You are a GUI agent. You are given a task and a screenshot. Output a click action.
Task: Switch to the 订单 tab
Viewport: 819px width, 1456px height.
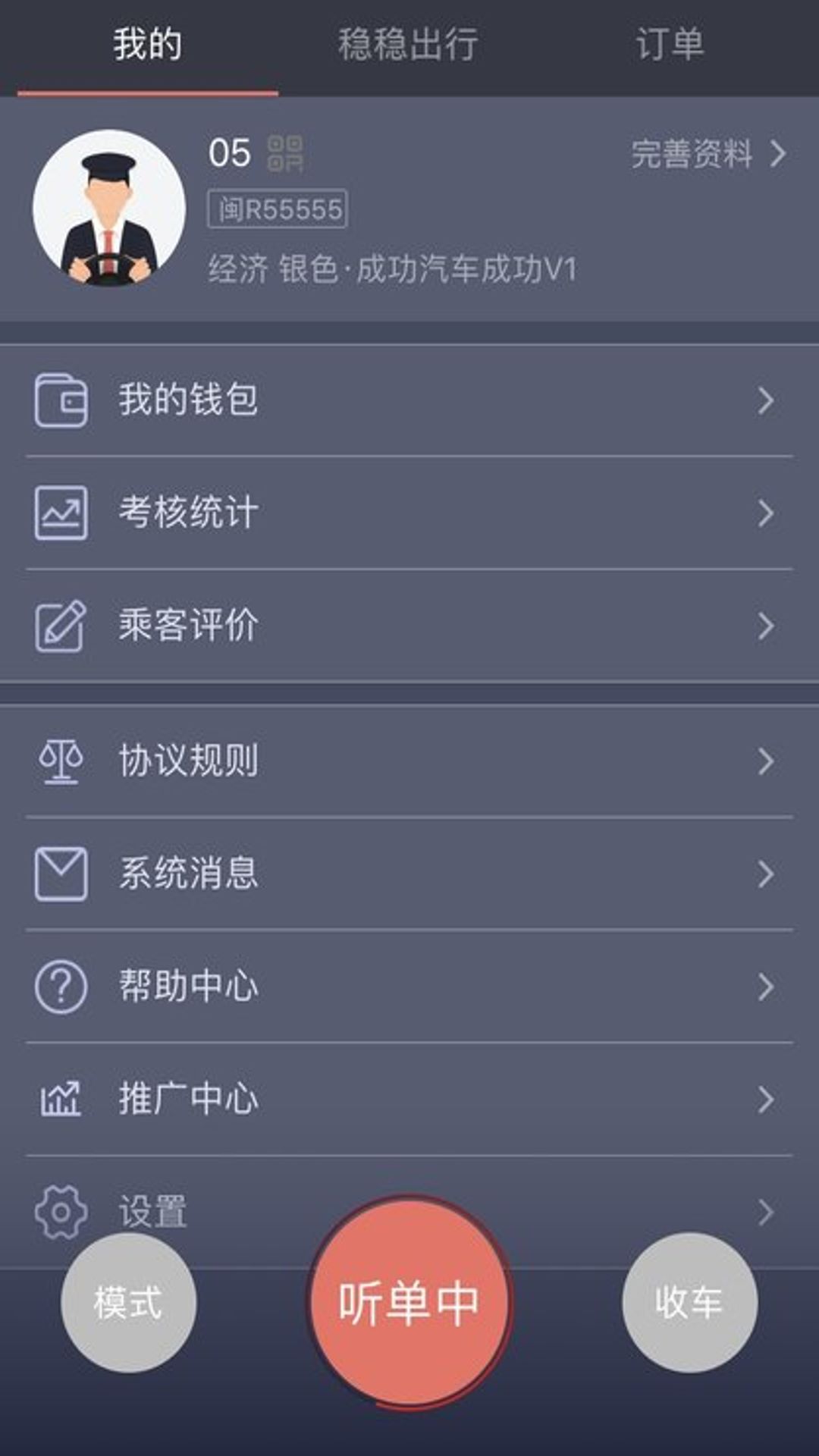coord(670,44)
